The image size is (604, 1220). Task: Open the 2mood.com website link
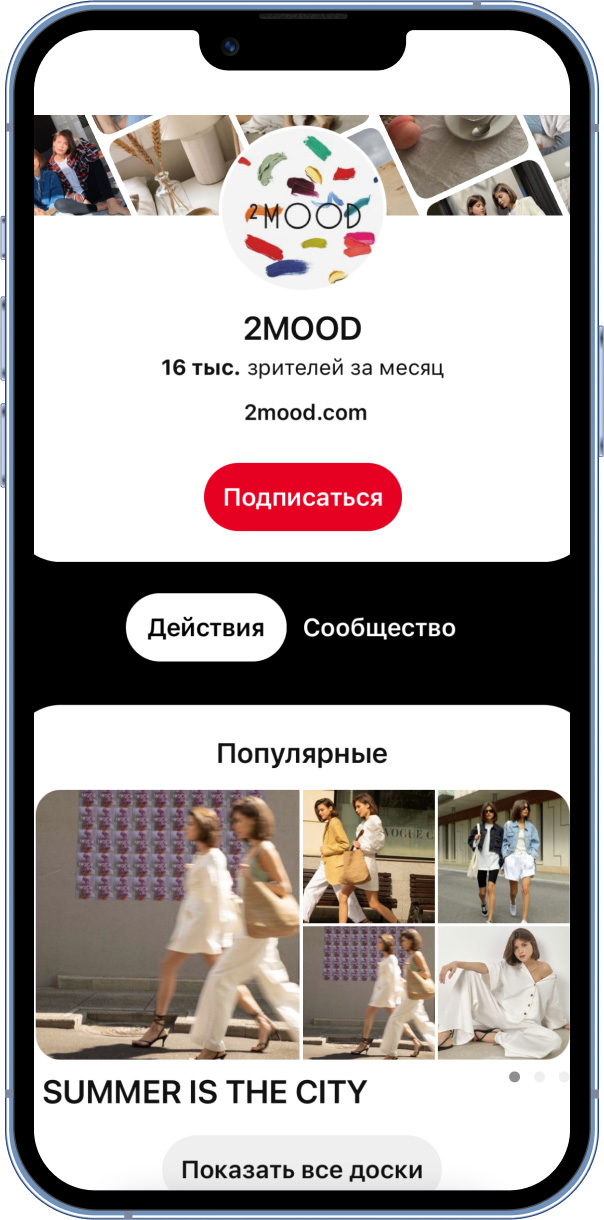[x=305, y=412]
